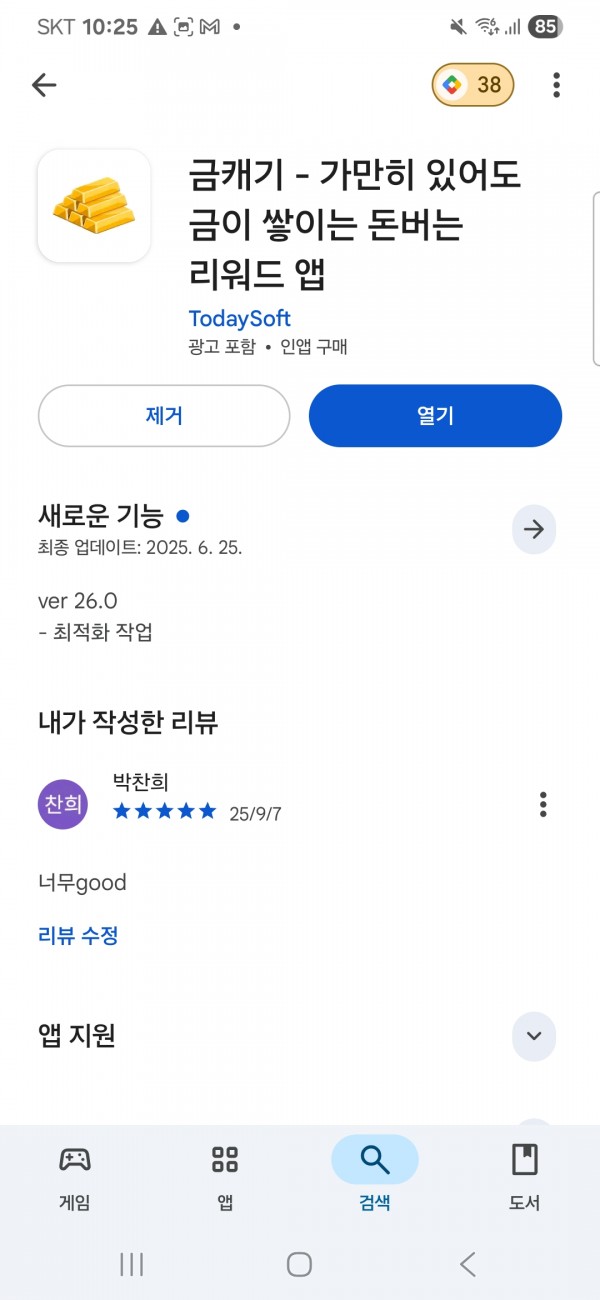
Task: Select the 검색 tab
Action: pyautogui.click(x=374, y=1177)
